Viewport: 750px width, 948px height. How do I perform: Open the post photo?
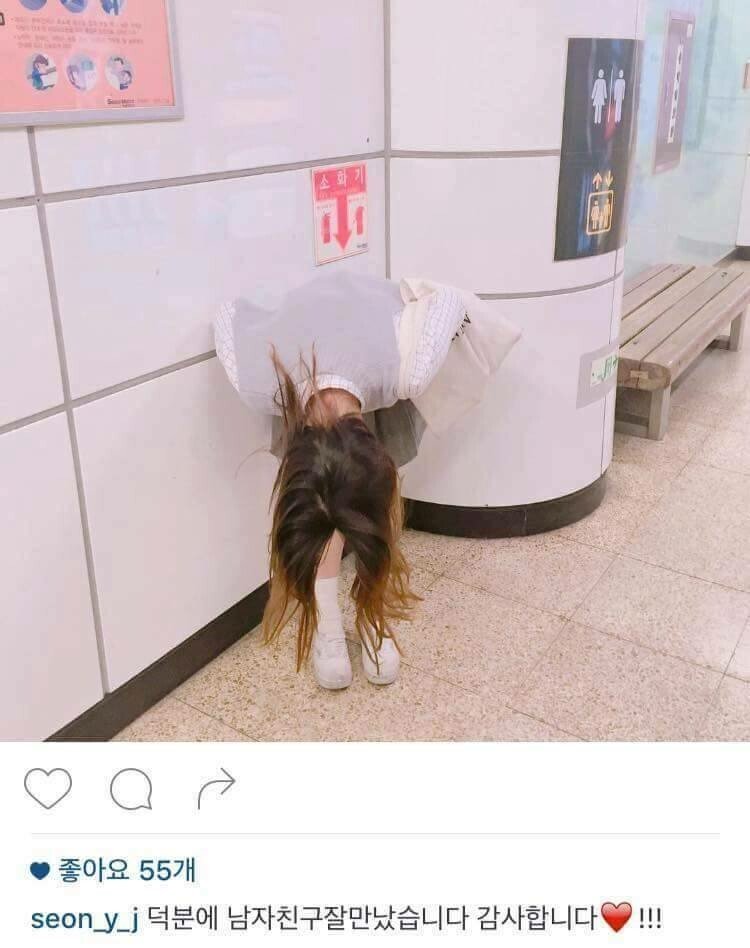(375, 370)
